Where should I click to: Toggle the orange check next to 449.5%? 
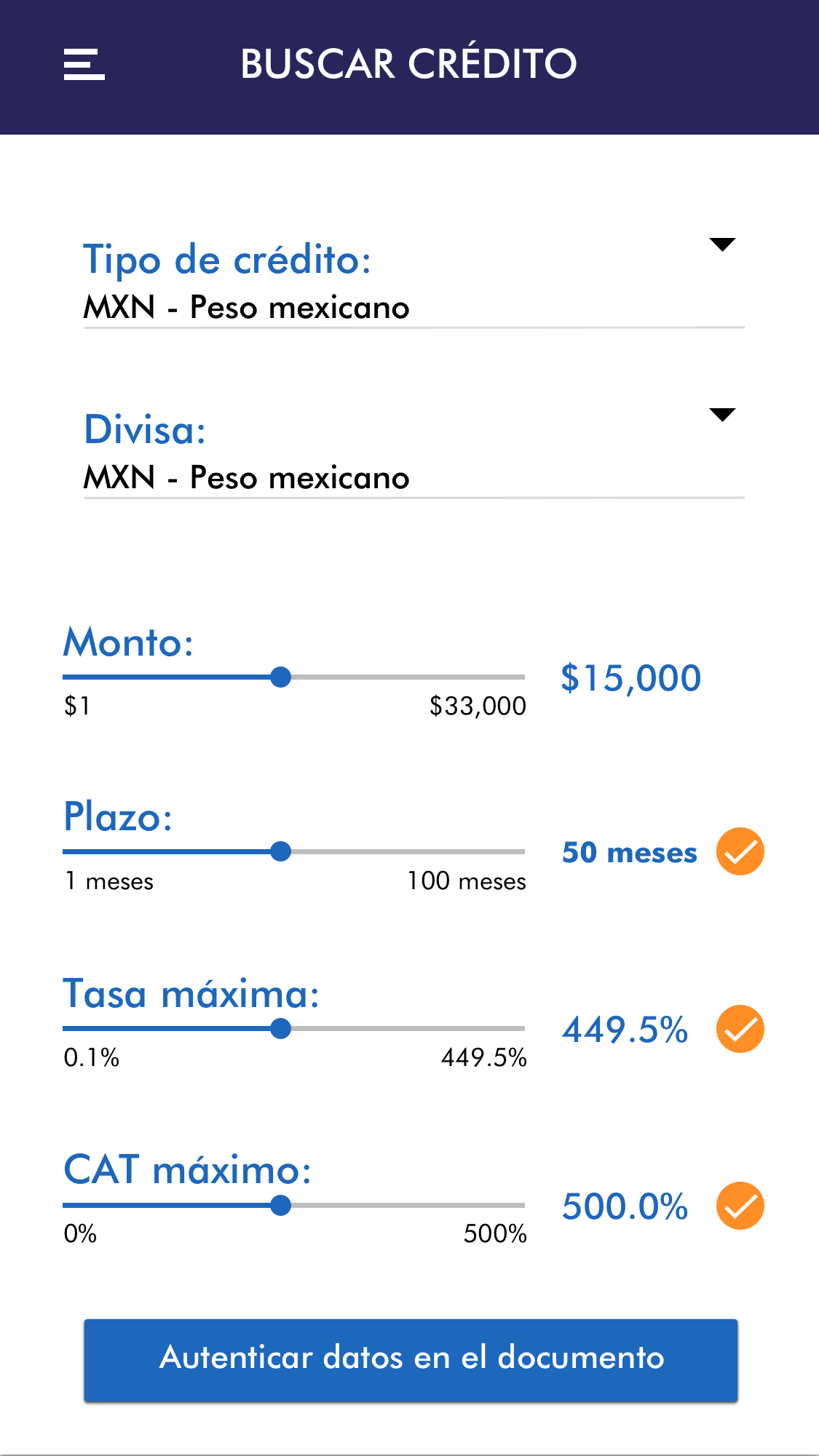click(x=740, y=1029)
